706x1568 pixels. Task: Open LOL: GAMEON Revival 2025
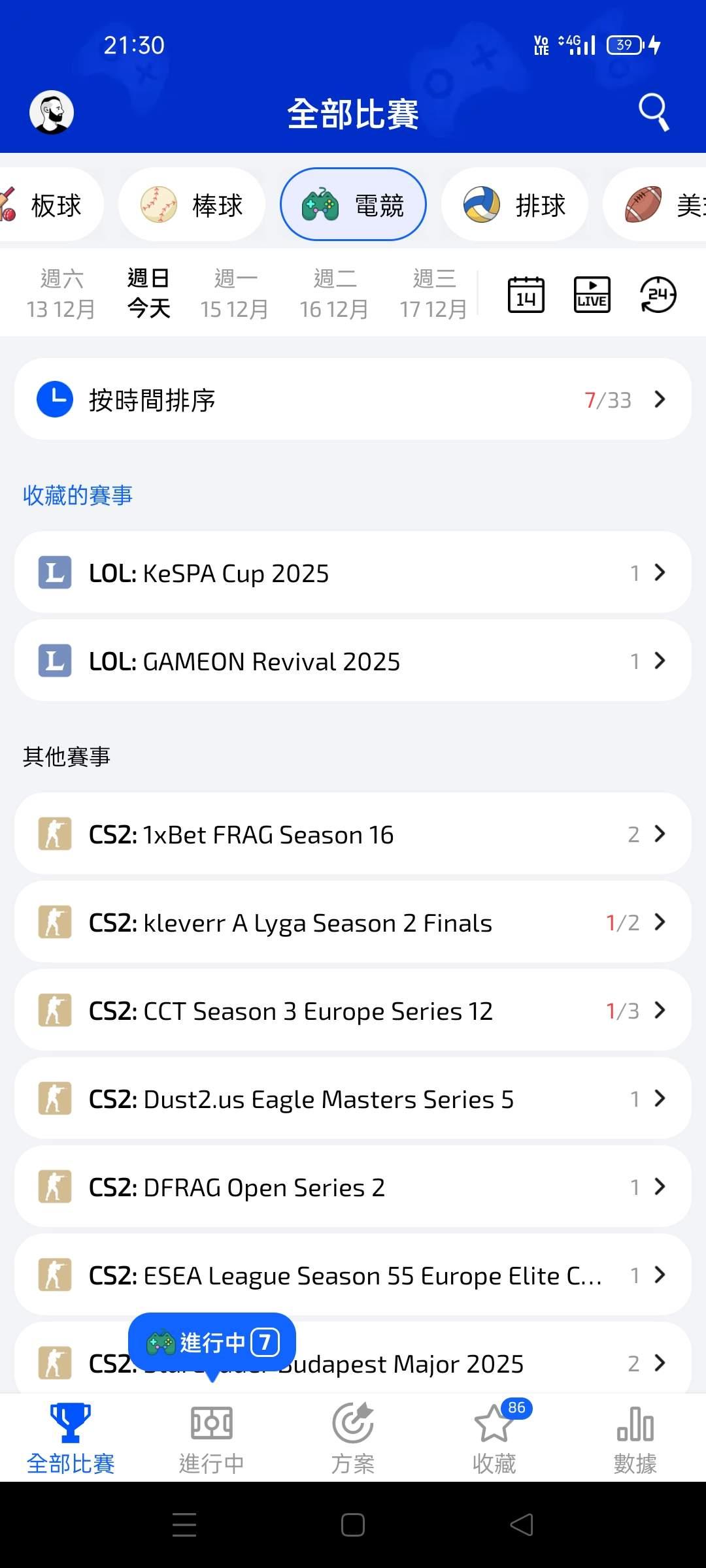tap(353, 661)
